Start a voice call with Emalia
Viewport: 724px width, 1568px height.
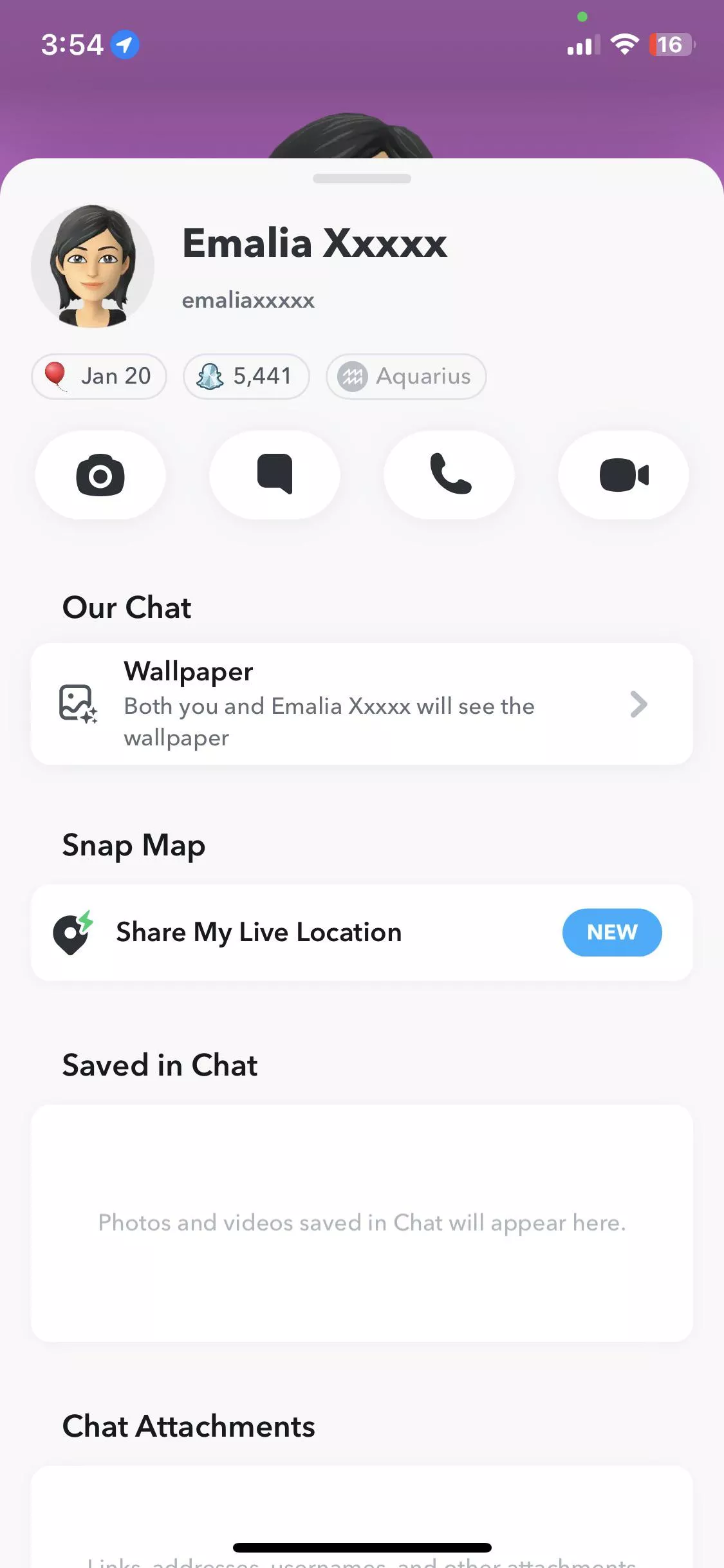449,475
